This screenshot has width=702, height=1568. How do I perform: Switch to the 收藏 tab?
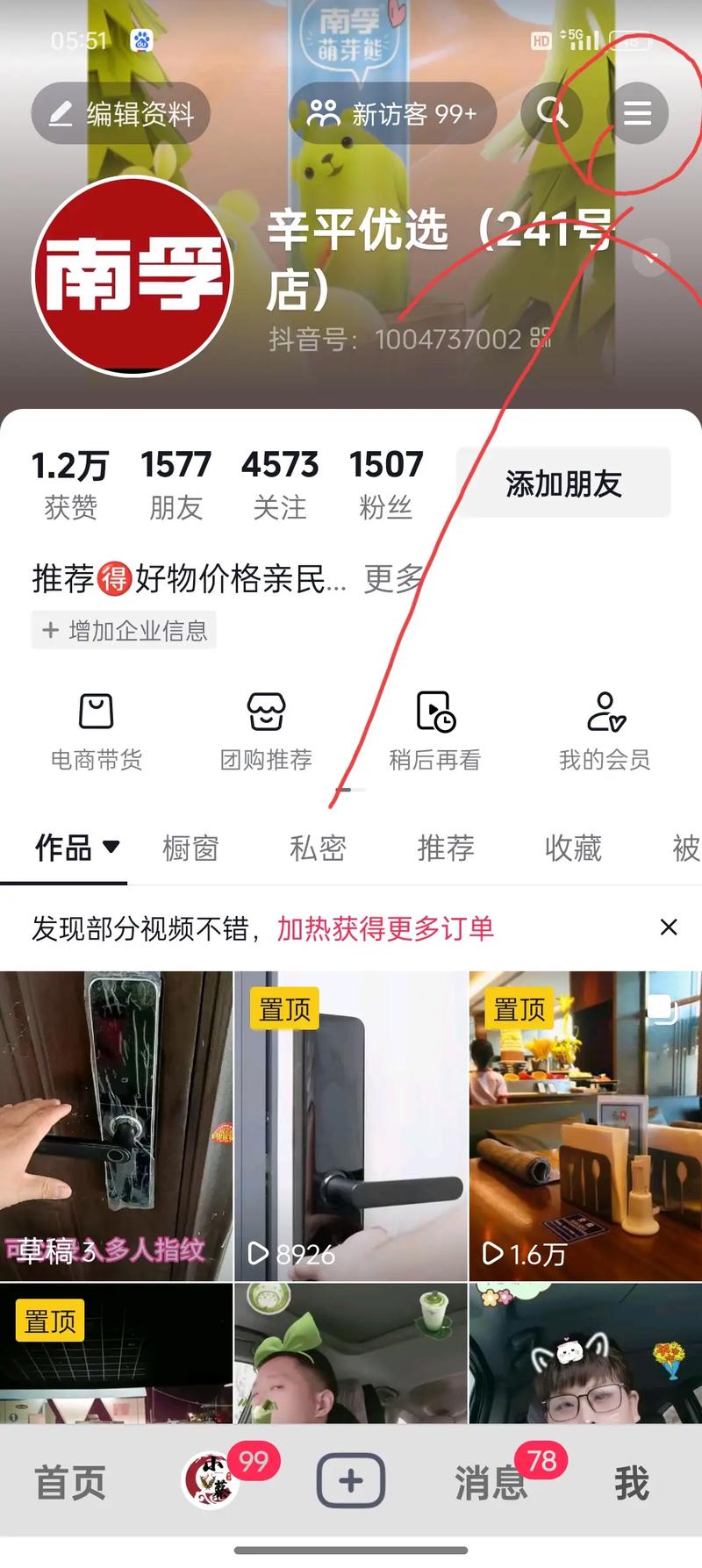(x=573, y=848)
